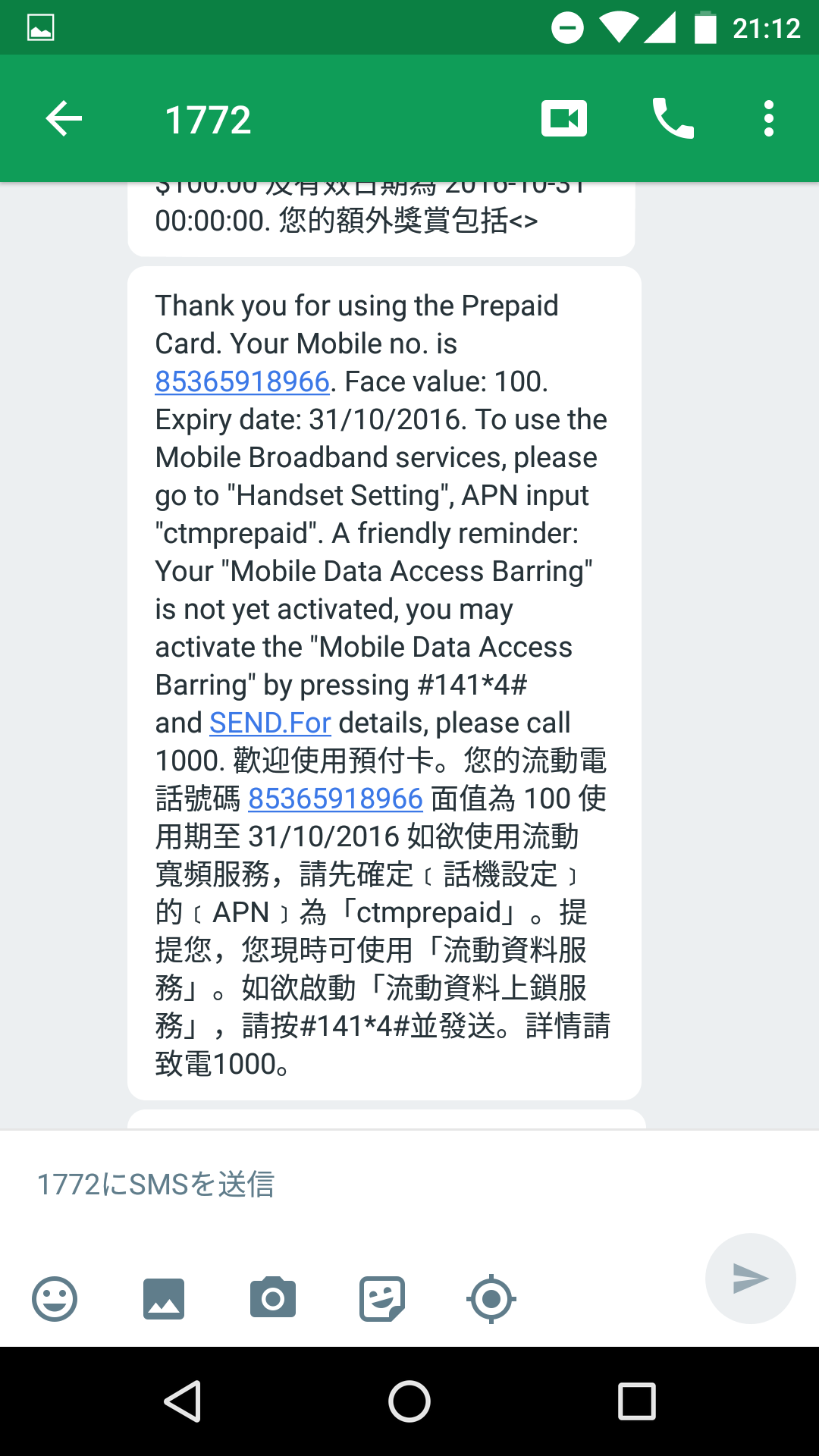Start a video call with 1772
This screenshot has width=819, height=1456.
563,119
